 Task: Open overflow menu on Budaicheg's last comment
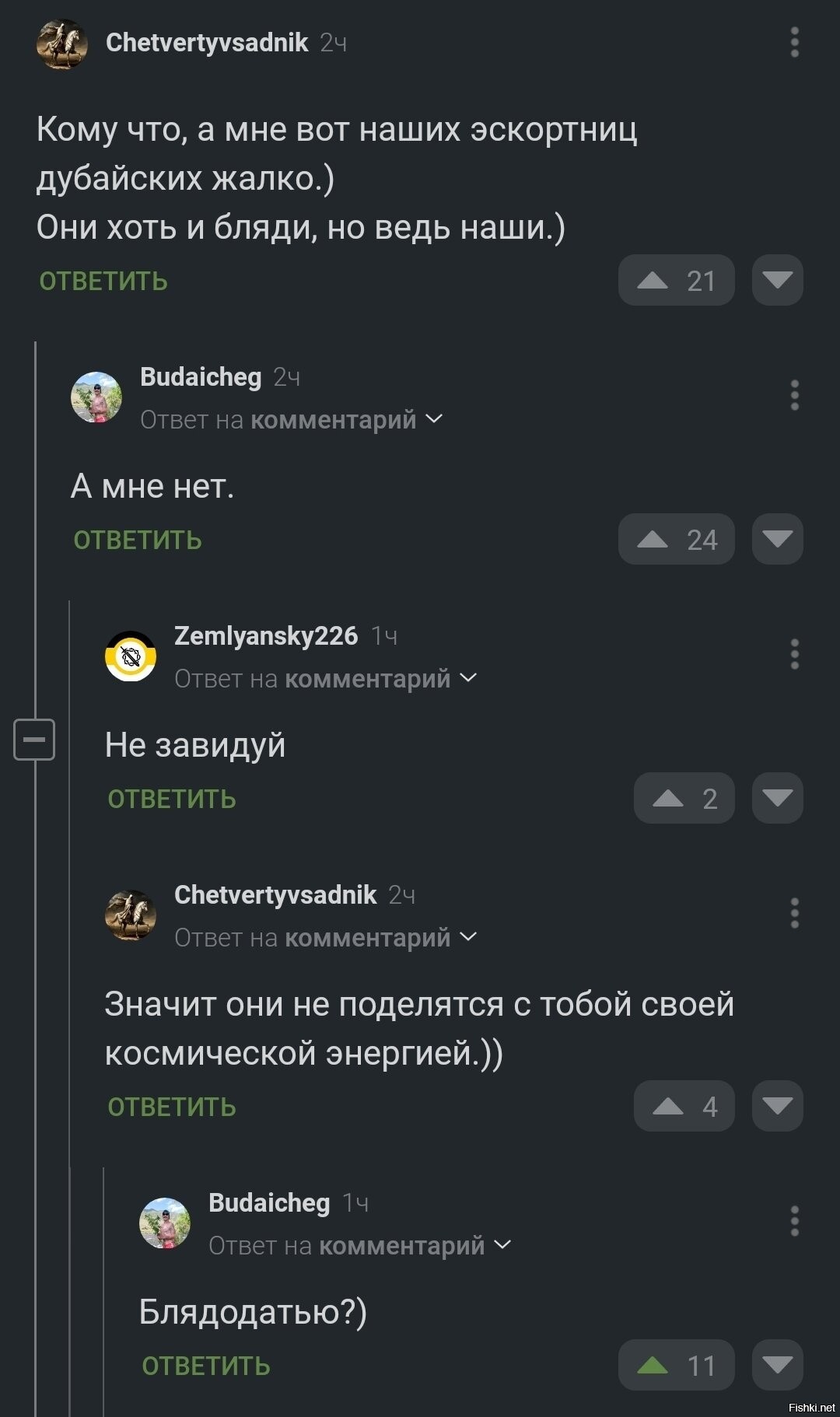tap(794, 1221)
